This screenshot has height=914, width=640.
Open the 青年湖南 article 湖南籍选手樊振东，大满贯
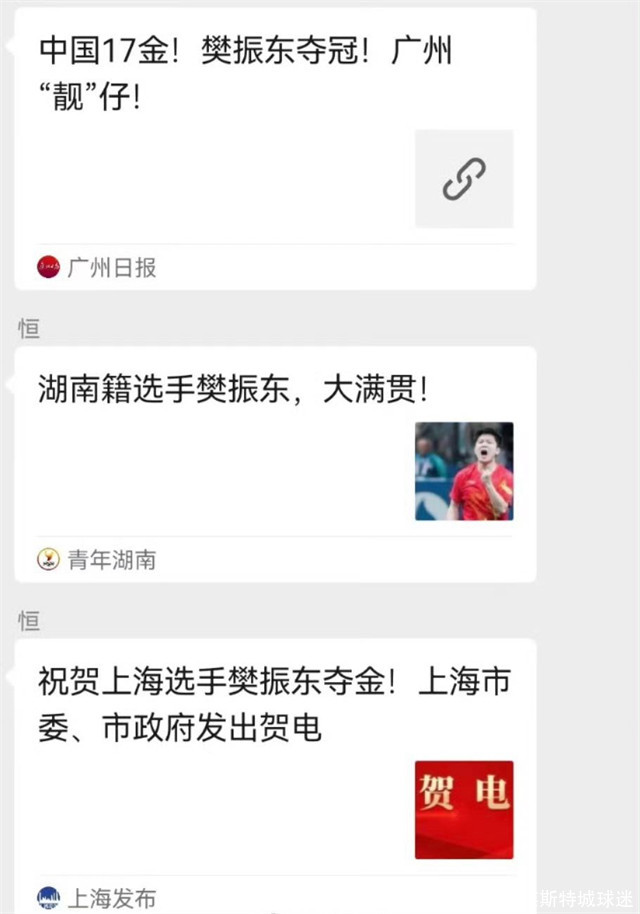233,390
